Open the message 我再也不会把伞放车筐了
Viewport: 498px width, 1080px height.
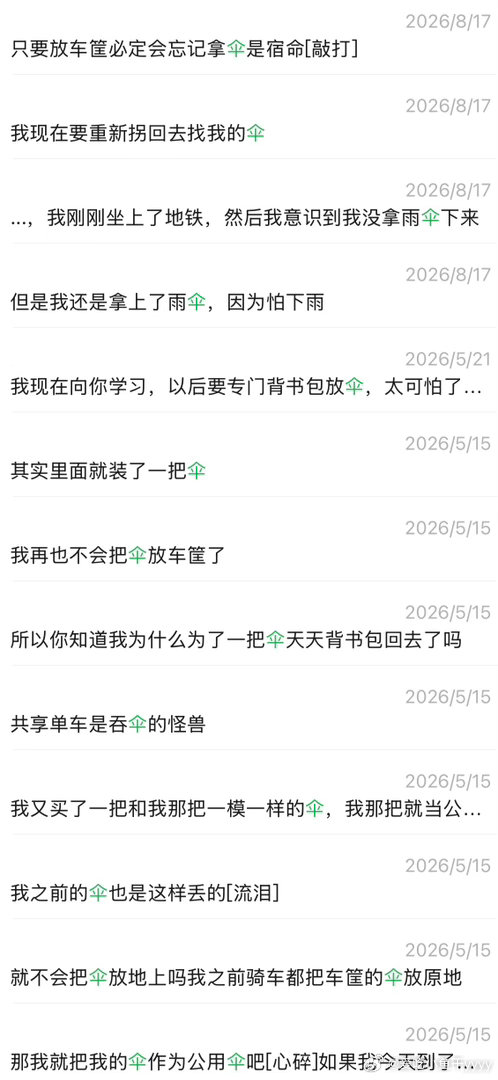point(249,539)
